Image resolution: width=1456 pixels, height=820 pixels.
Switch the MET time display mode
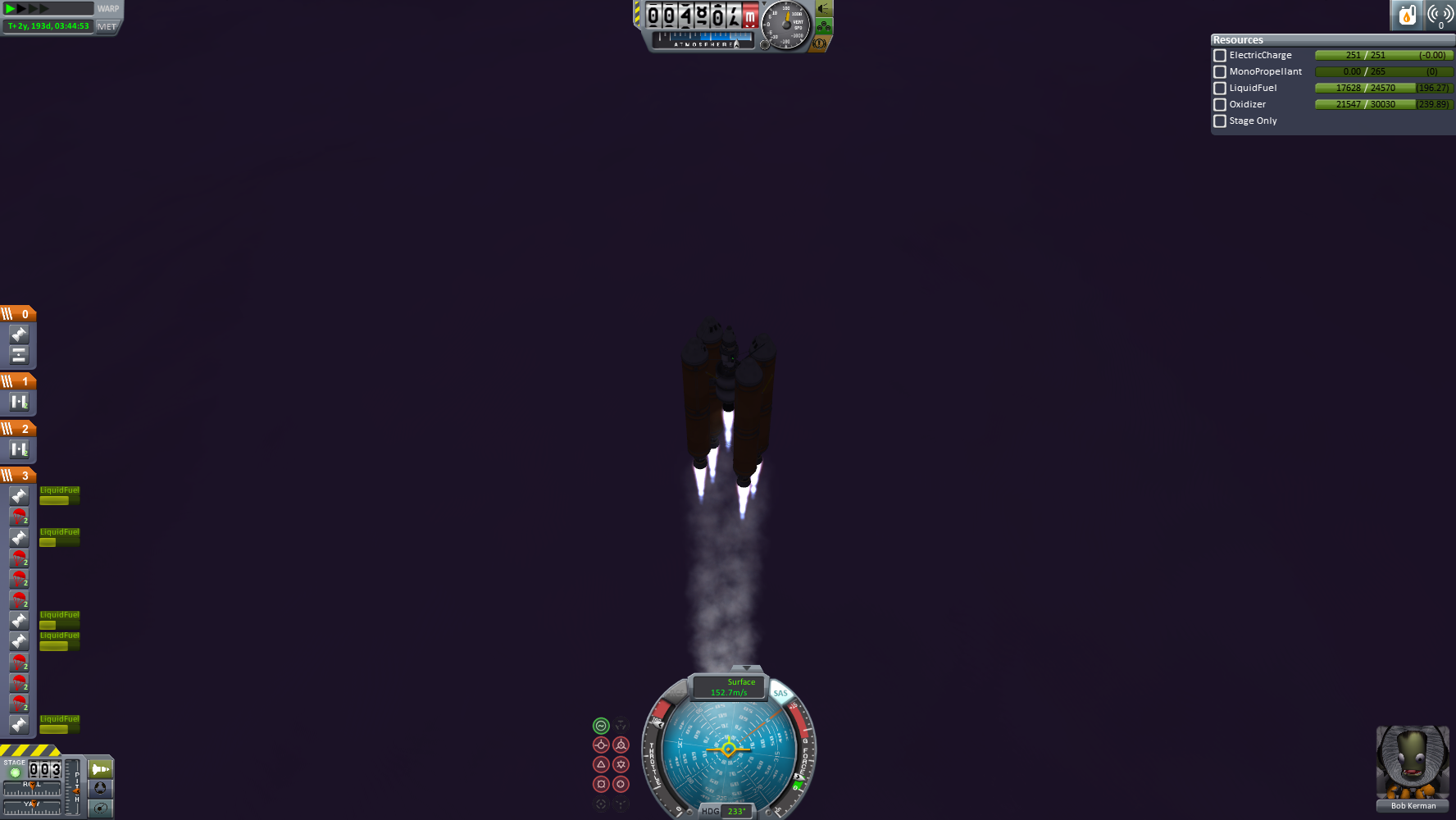pos(107,26)
